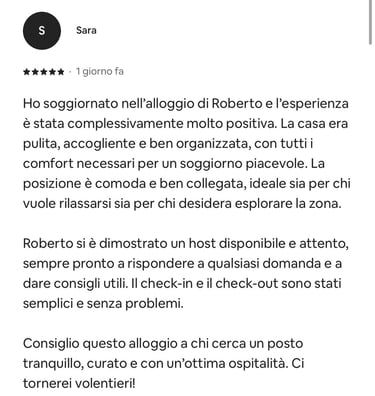This screenshot has width=375, height=396.
Task: Open reviewer name Sara
Action: pos(86,30)
